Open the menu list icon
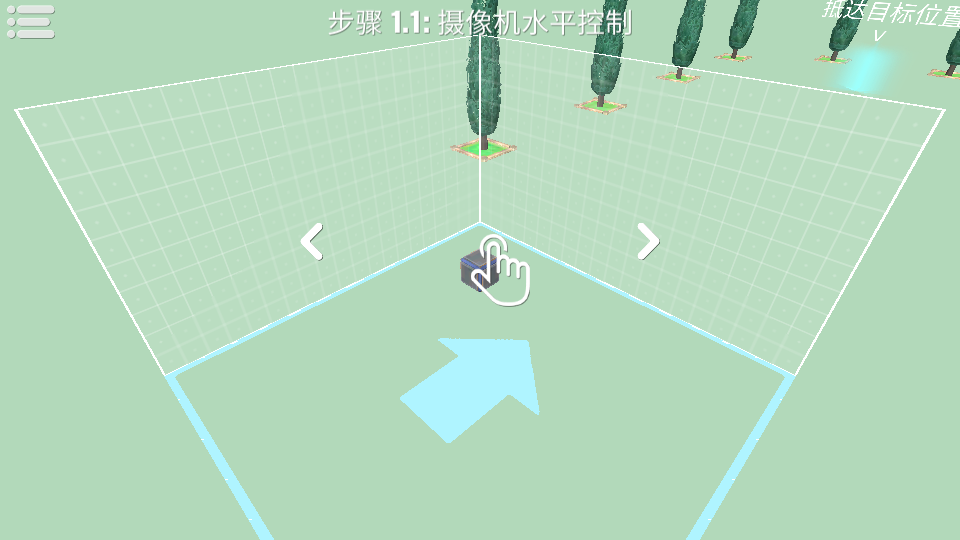The image size is (960, 540). 31,21
